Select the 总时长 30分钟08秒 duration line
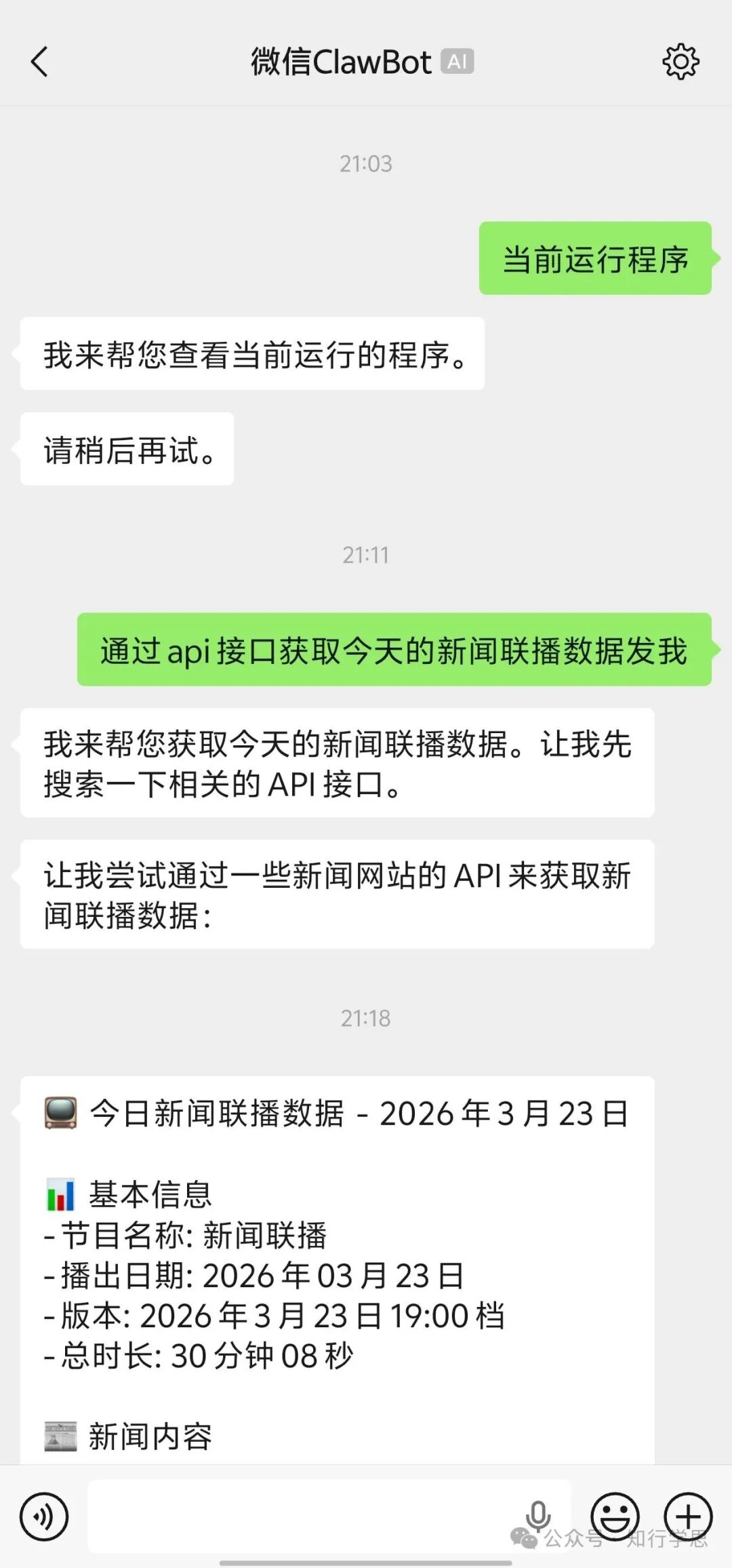The image size is (732, 1568). [x=197, y=1356]
